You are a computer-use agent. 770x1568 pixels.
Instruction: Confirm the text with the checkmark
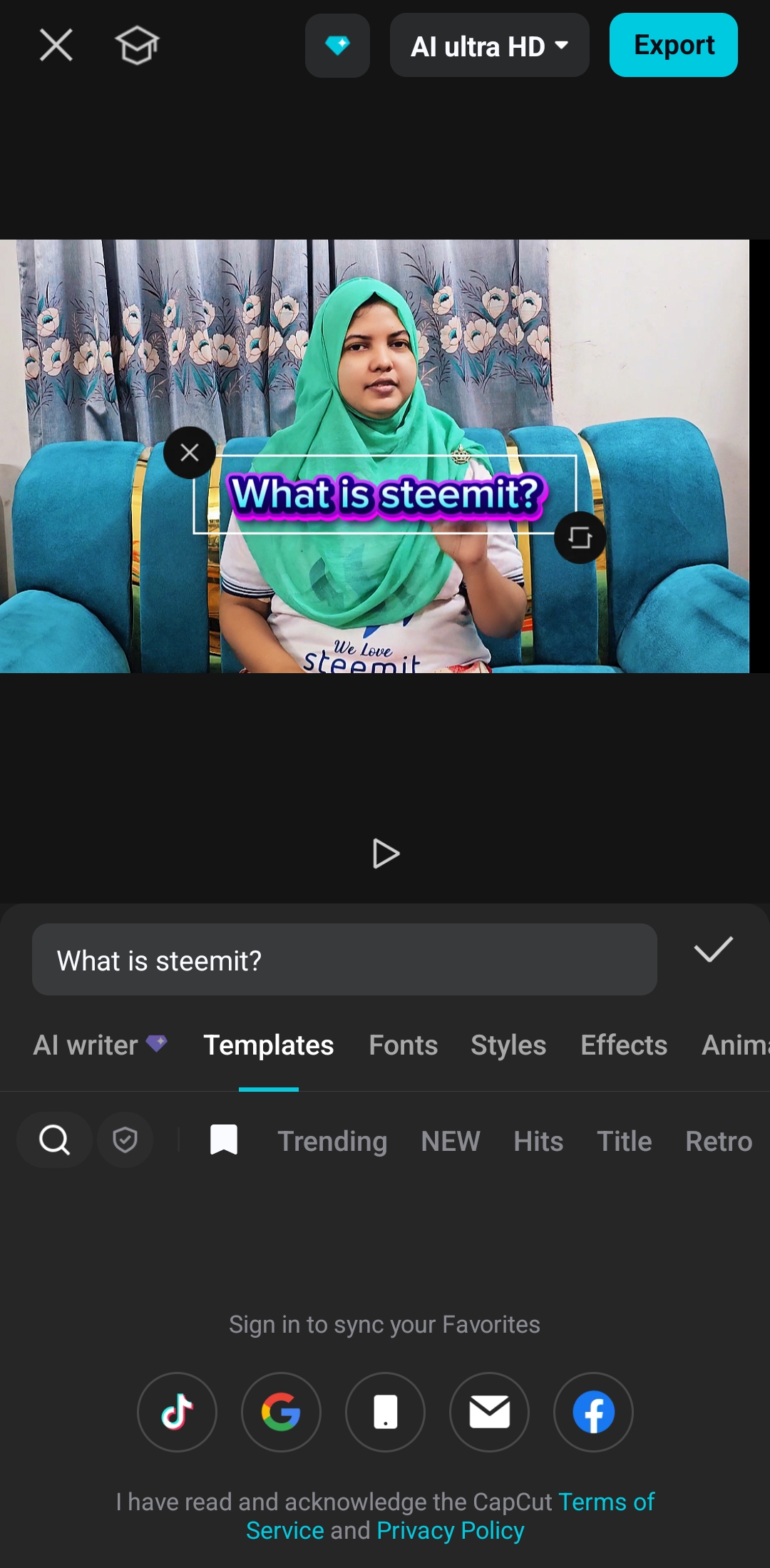click(x=713, y=950)
